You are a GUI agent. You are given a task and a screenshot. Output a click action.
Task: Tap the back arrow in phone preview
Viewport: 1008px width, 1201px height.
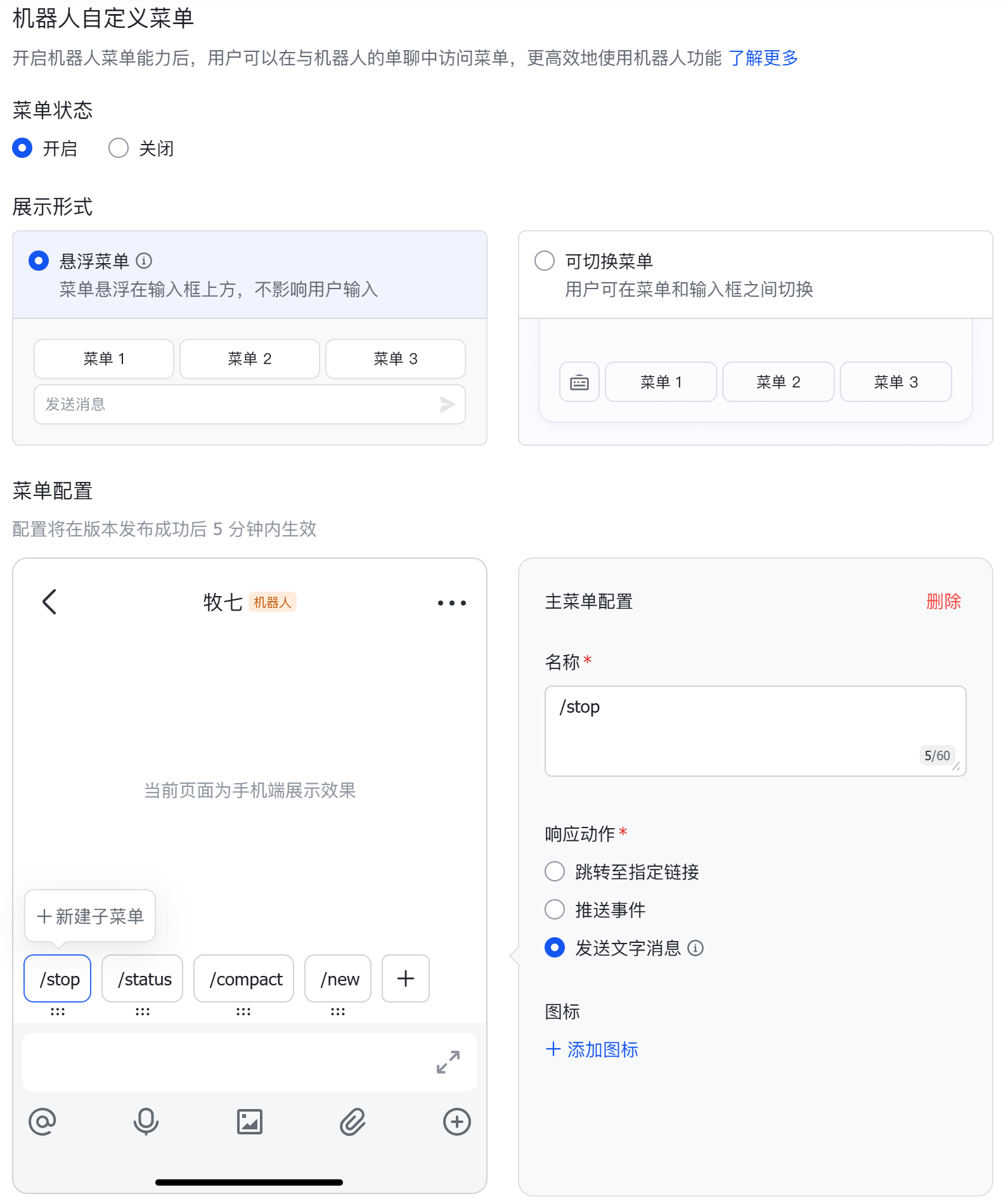click(x=49, y=602)
